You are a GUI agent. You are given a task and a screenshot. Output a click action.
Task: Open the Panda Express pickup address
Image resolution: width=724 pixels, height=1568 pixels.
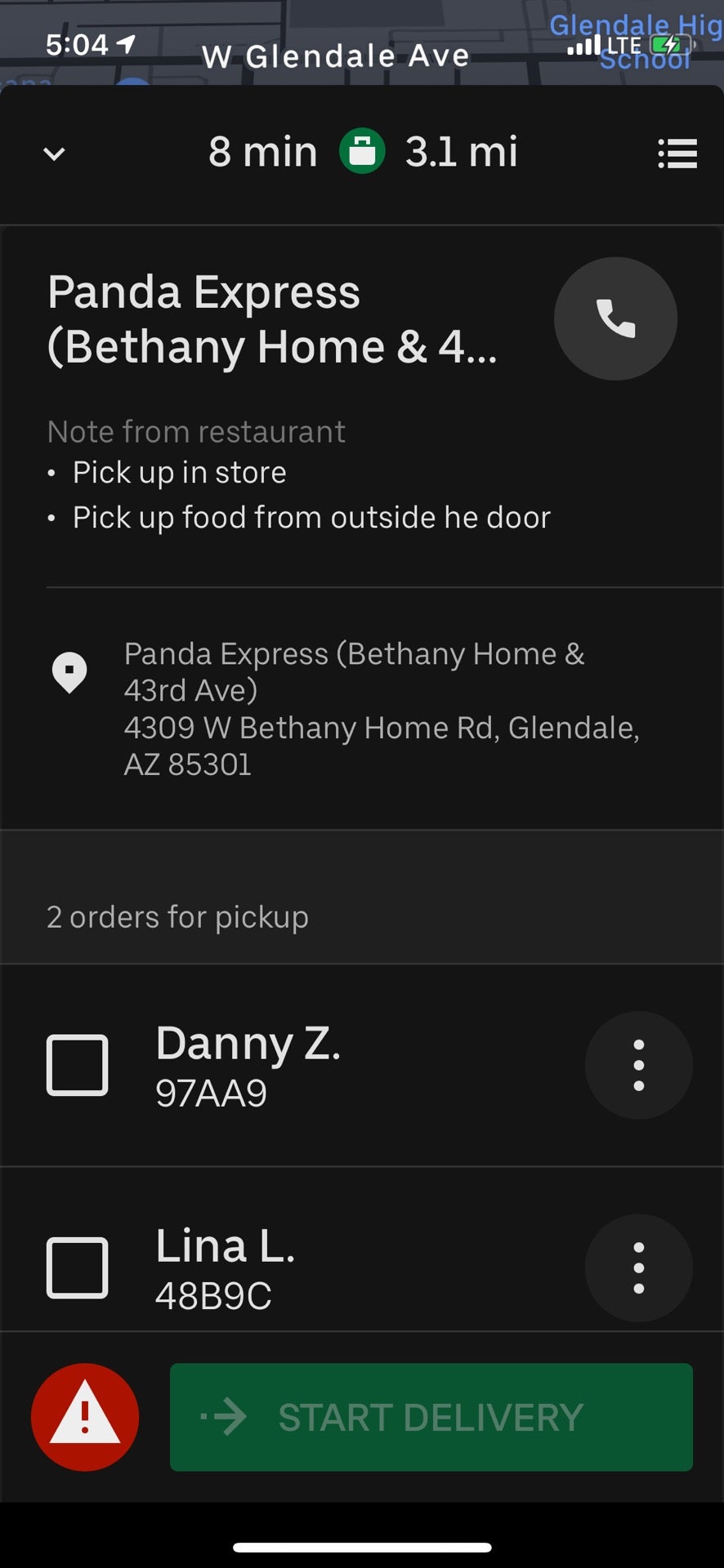[381, 709]
